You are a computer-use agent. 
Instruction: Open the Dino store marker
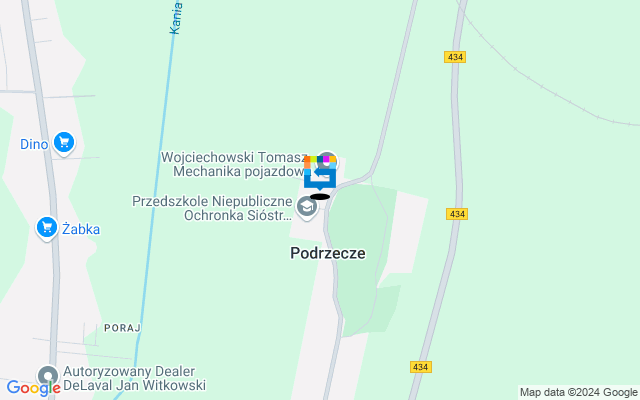pyautogui.click(x=65, y=143)
